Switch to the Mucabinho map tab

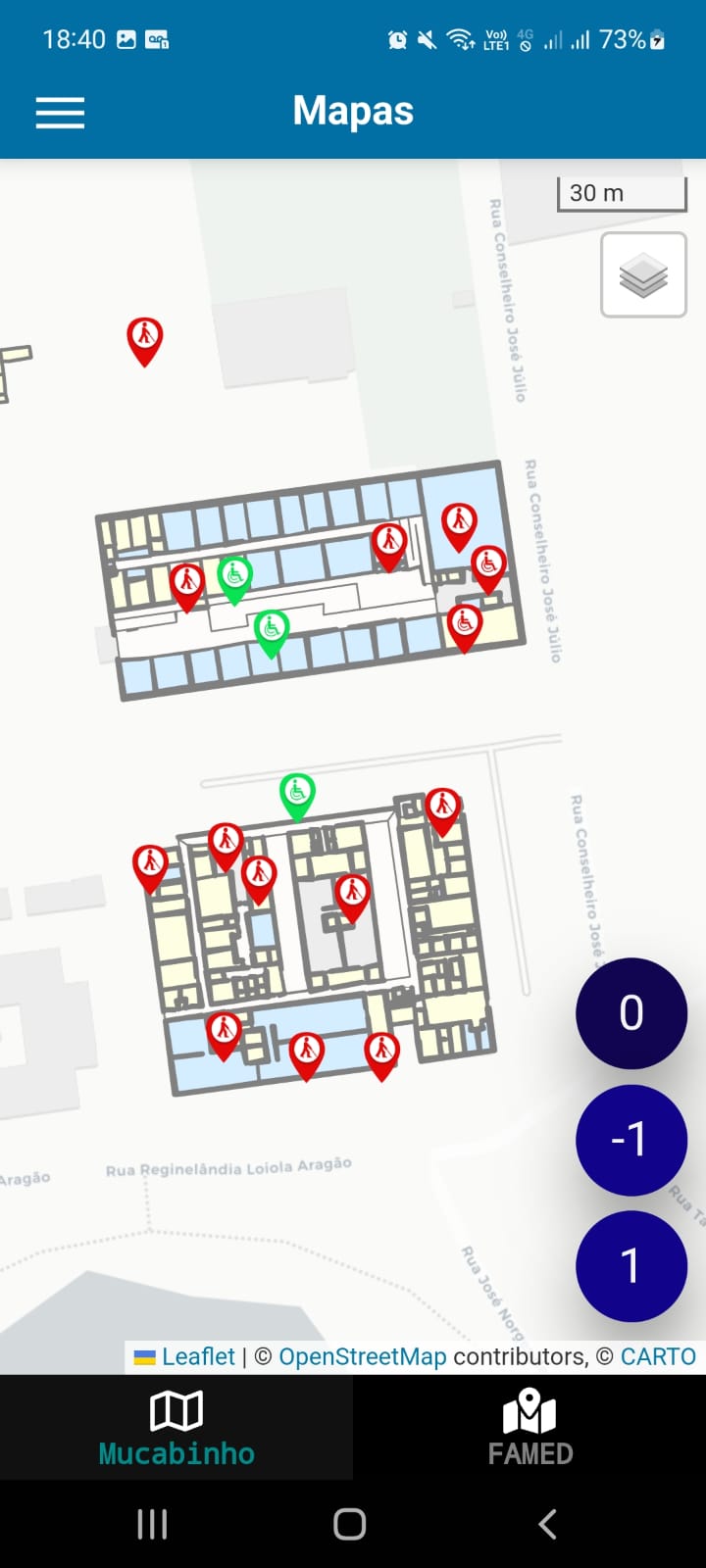176,1428
